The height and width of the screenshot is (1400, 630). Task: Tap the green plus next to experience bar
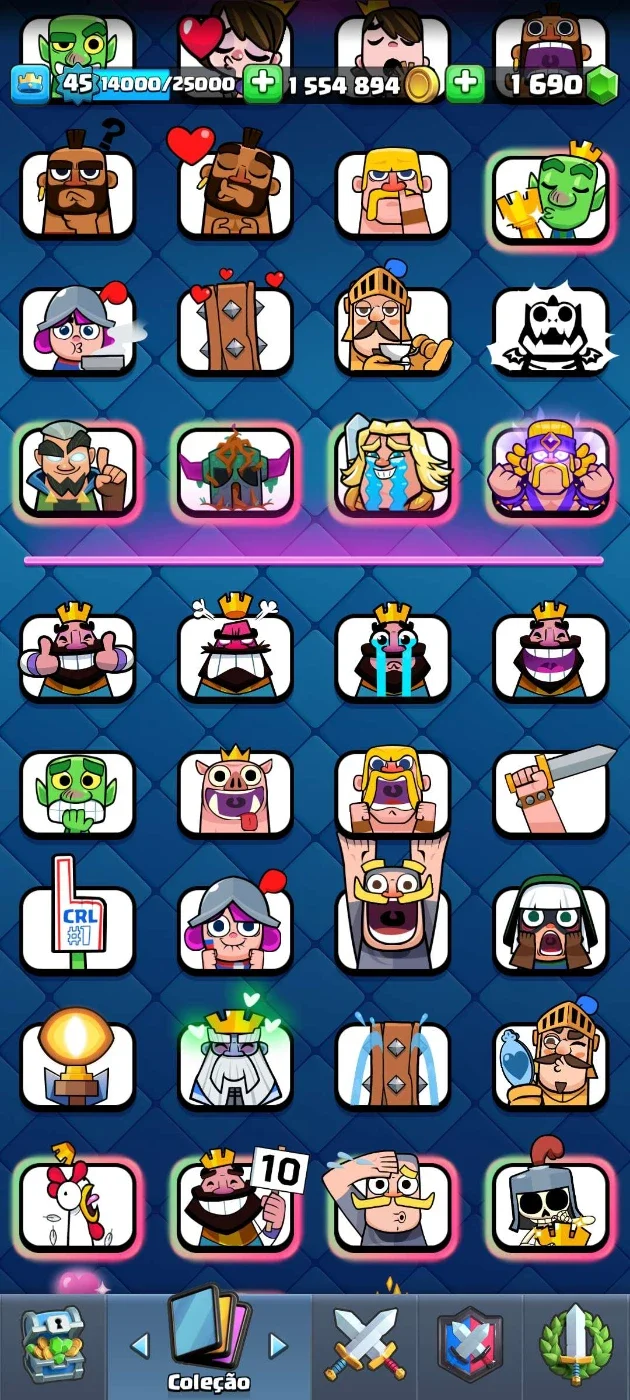pos(263,85)
